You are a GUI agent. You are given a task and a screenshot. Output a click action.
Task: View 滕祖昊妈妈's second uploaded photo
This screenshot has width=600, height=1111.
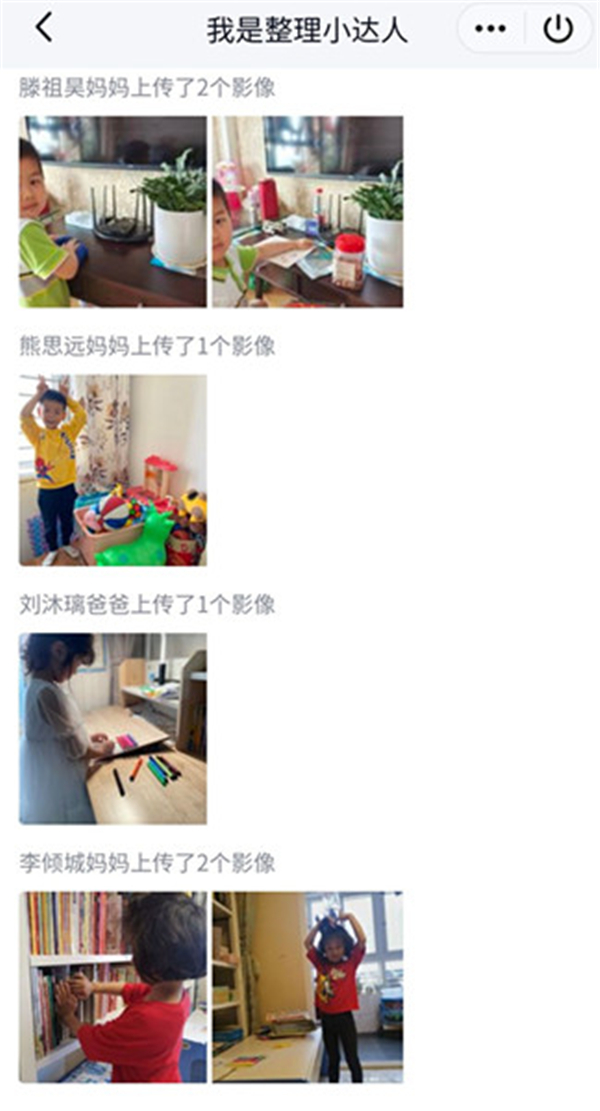(307, 211)
